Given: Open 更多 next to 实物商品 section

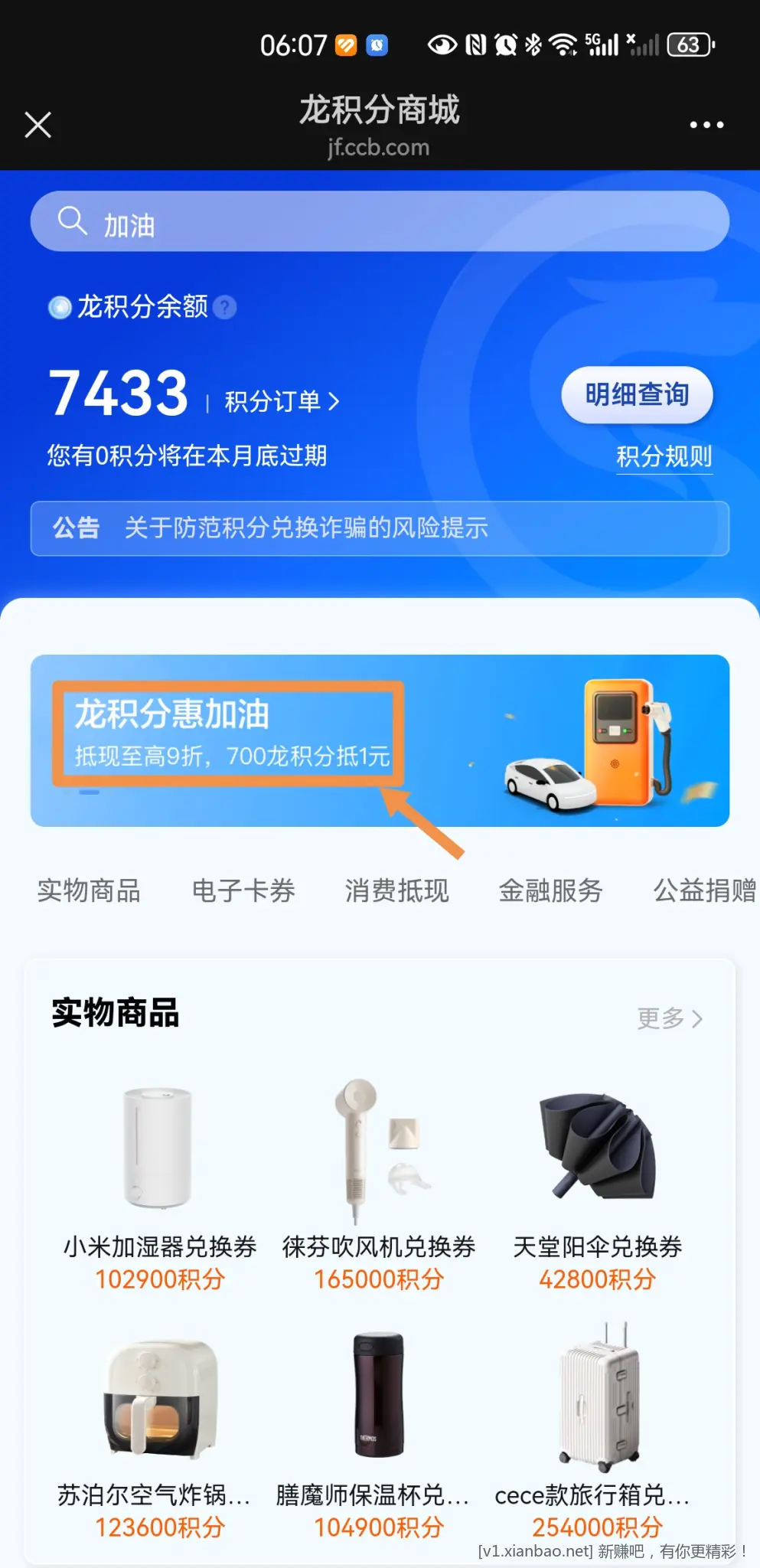Looking at the screenshot, I should click(669, 1018).
